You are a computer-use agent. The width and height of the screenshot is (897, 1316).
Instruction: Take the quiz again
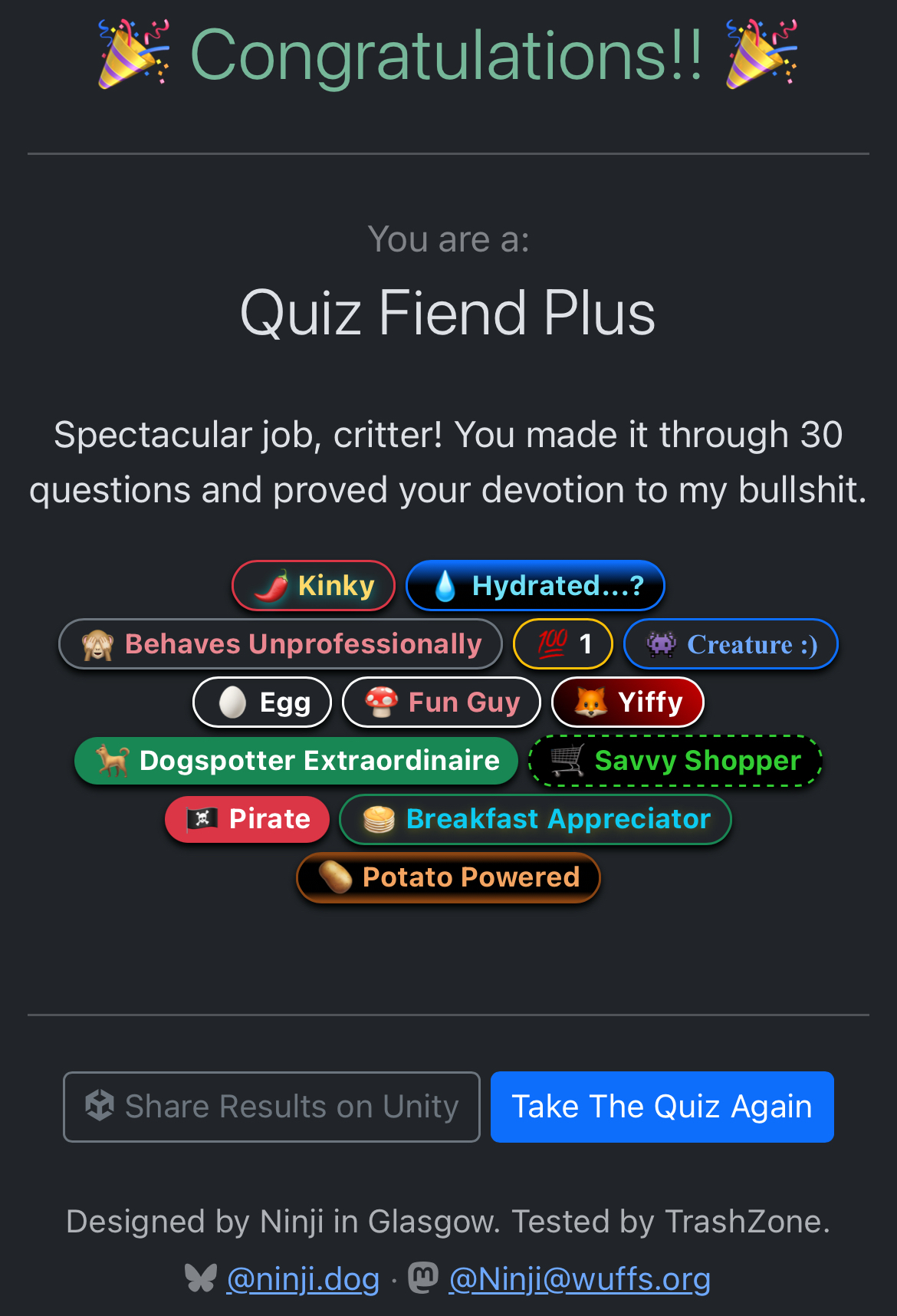[x=662, y=1107]
